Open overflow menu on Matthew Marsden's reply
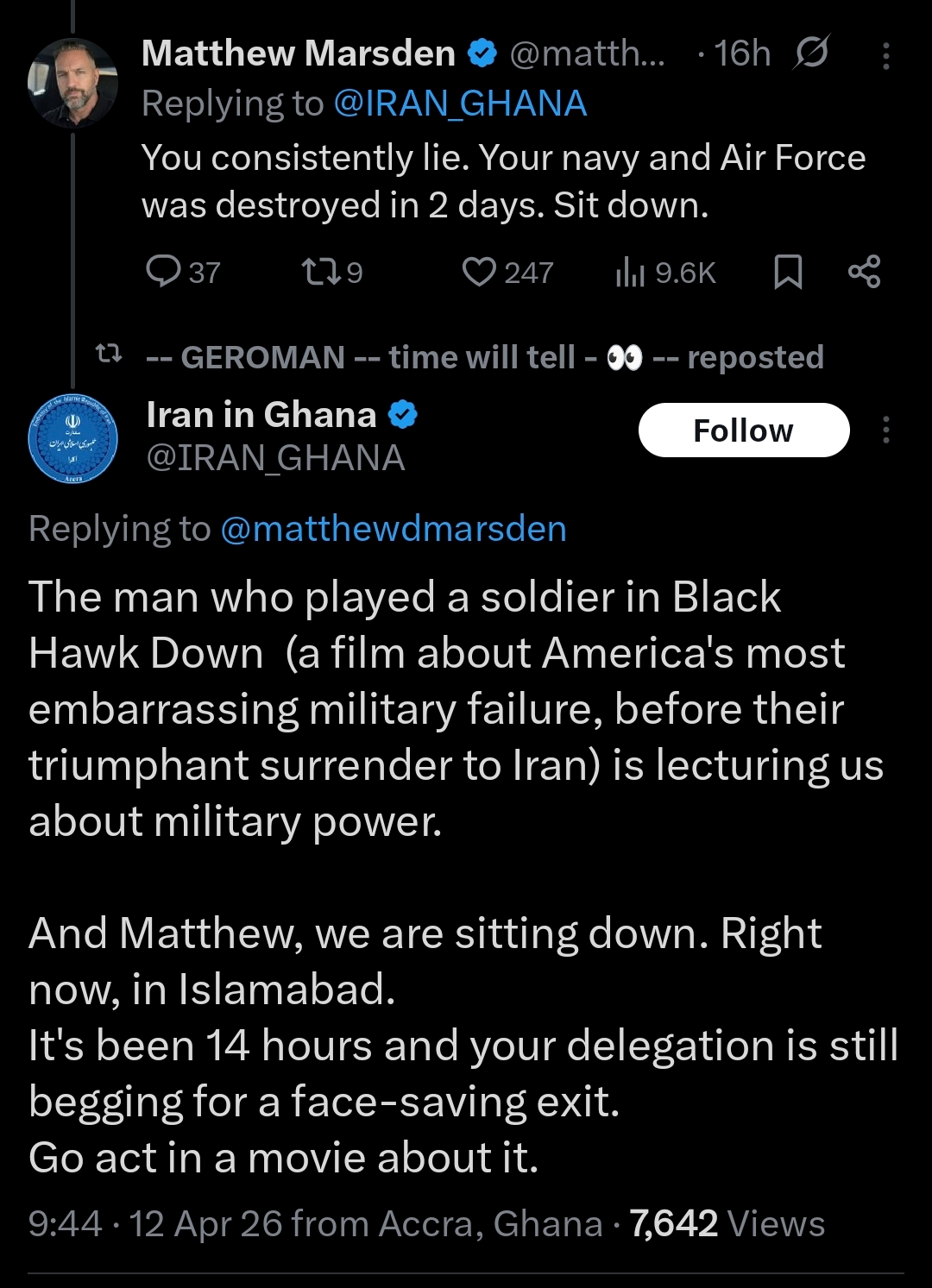The image size is (932, 1288). click(885, 55)
